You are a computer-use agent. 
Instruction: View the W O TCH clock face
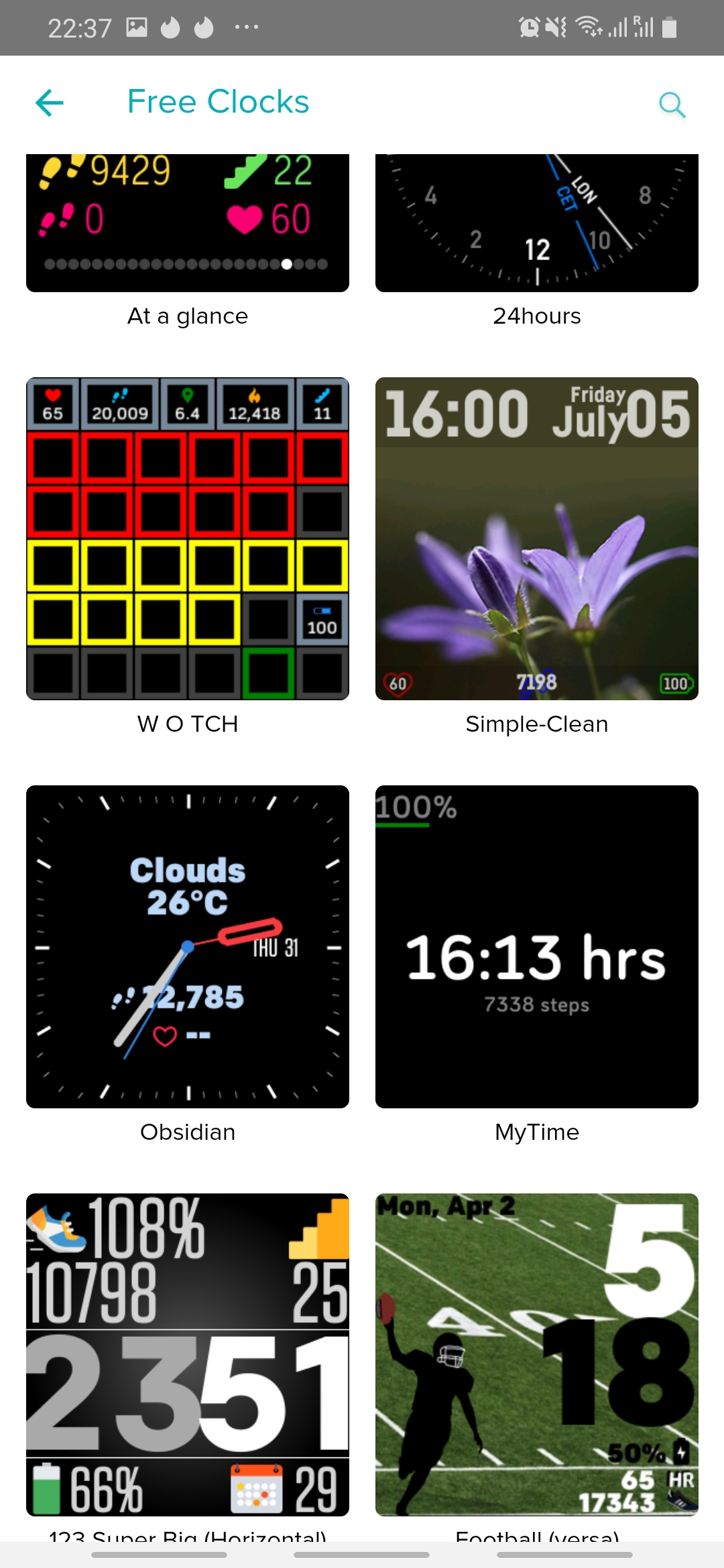[188, 539]
